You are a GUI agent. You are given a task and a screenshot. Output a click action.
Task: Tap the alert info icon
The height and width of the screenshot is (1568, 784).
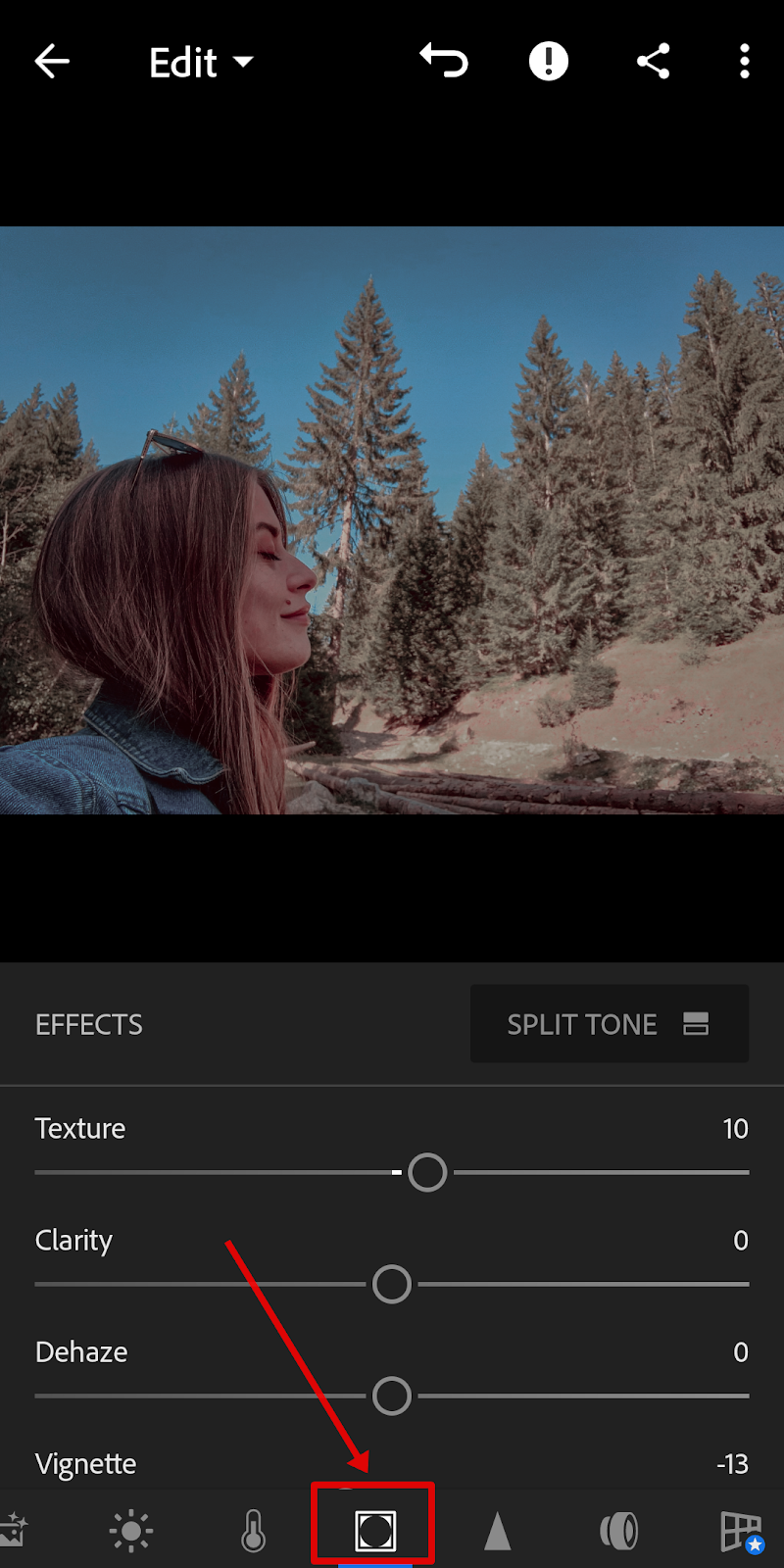coord(548,61)
